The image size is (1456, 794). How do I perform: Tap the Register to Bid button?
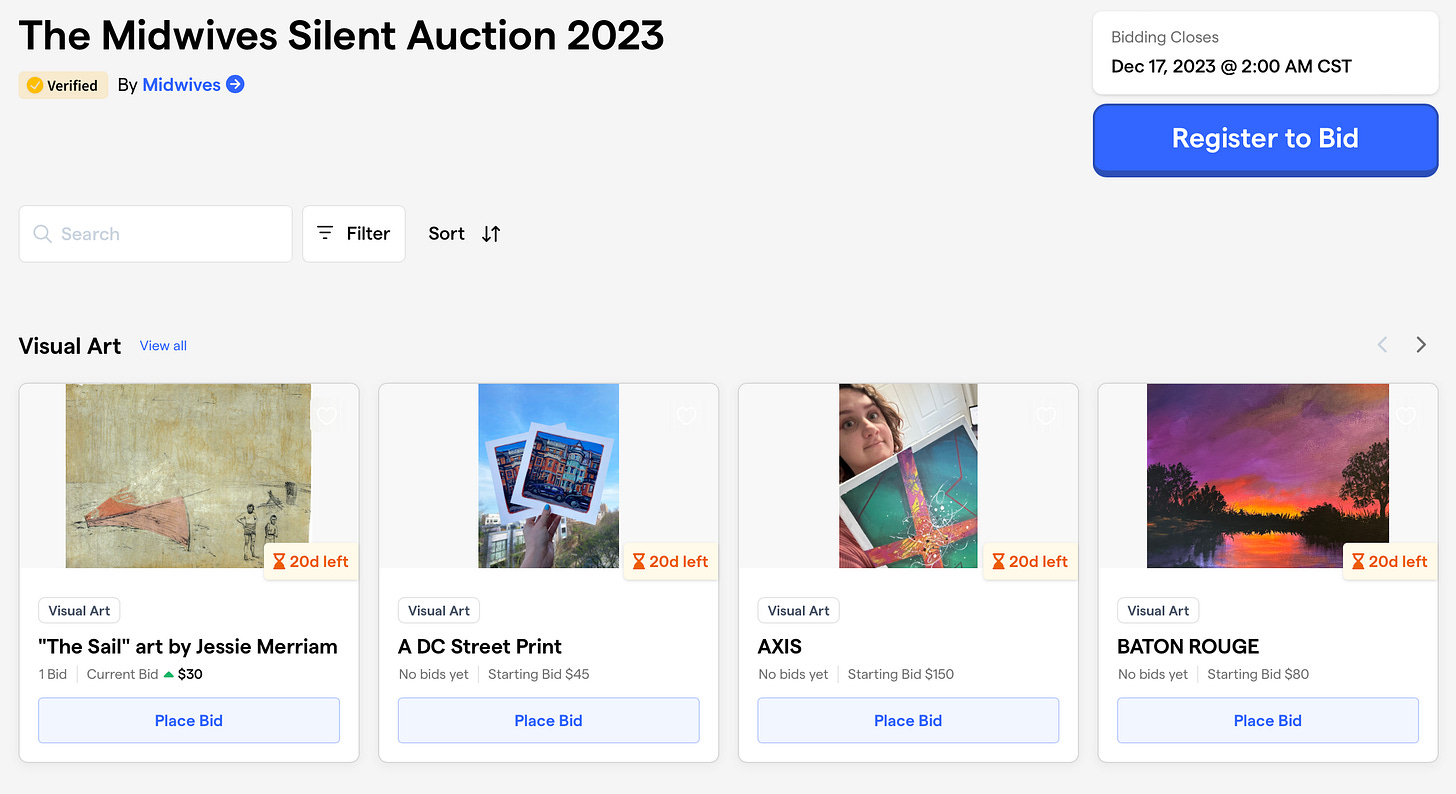[x=1265, y=139]
